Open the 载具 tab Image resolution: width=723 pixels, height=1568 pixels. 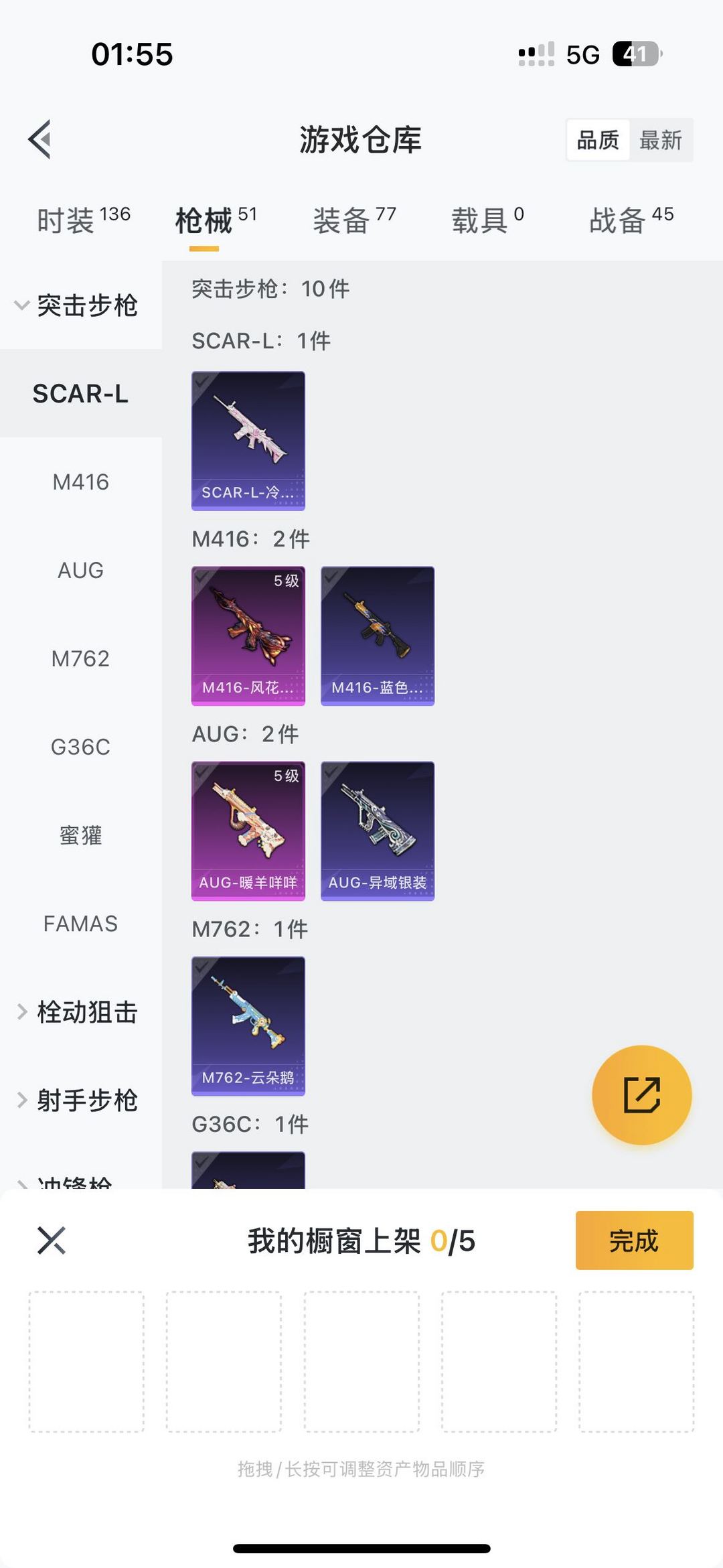click(x=487, y=220)
